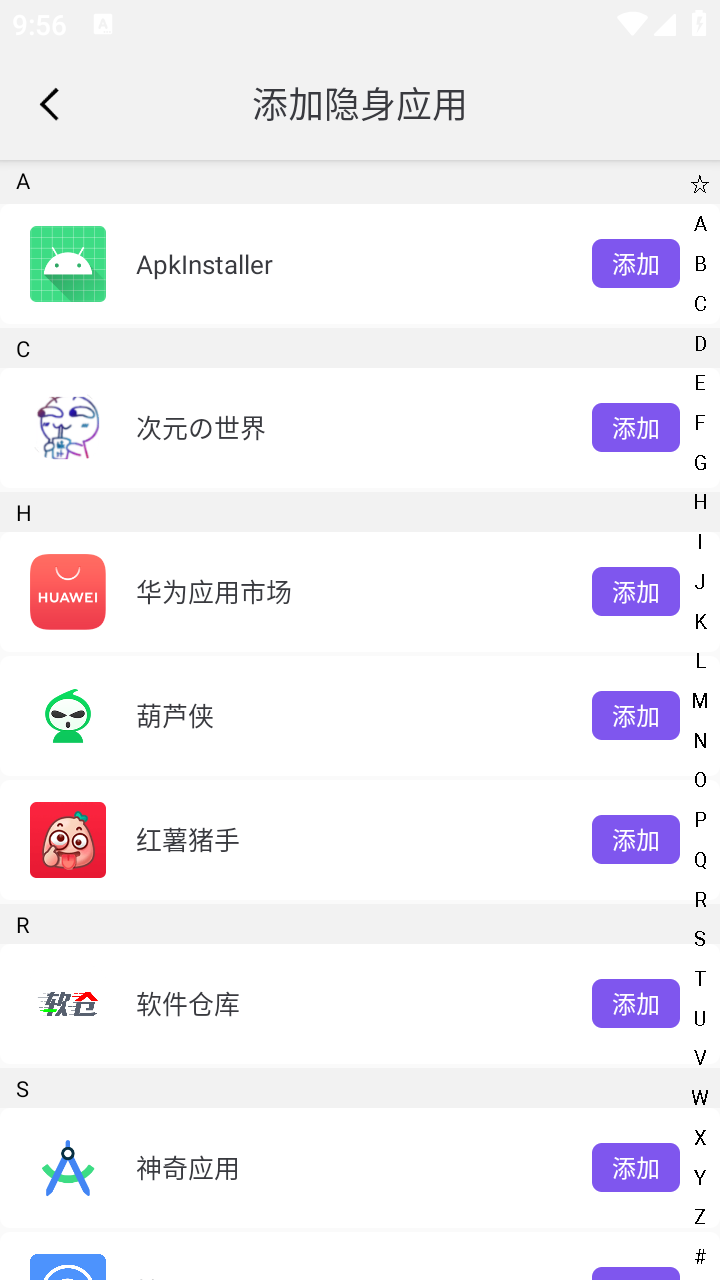Viewport: 720px width, 1280px height.
Task: Jump to letter S in alphabet index
Action: 700,939
